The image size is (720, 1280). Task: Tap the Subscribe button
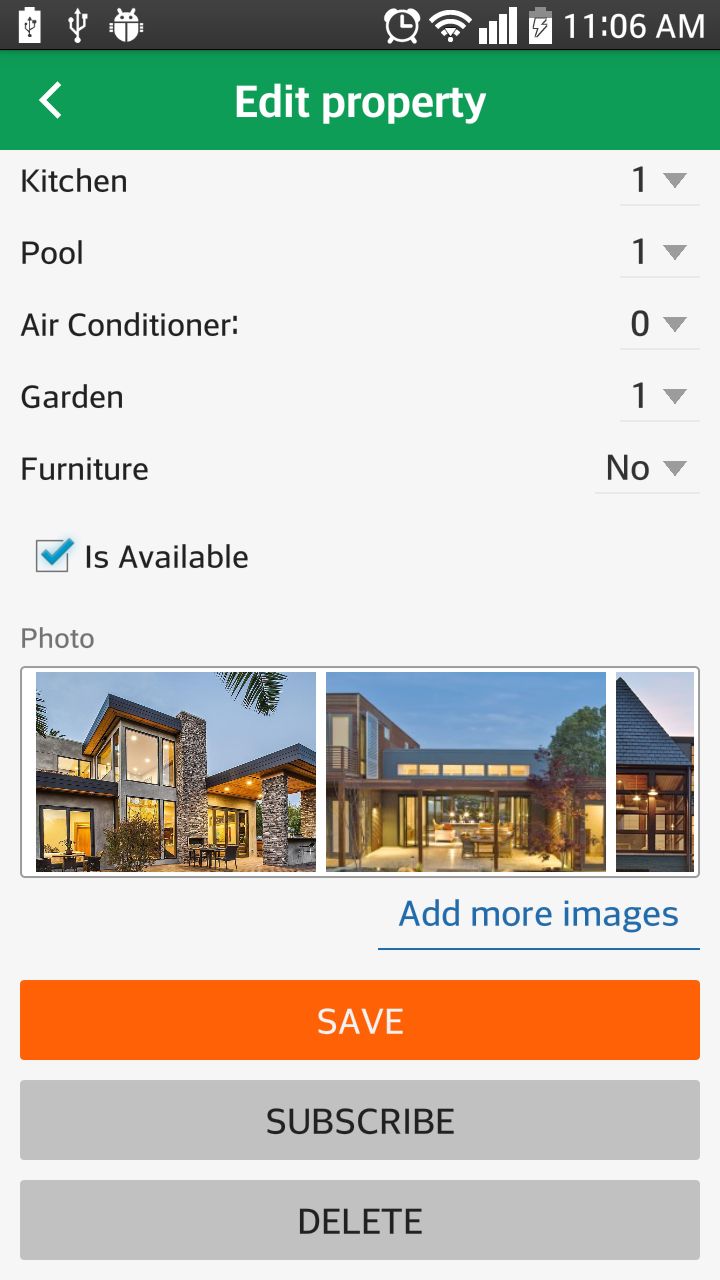click(360, 1120)
